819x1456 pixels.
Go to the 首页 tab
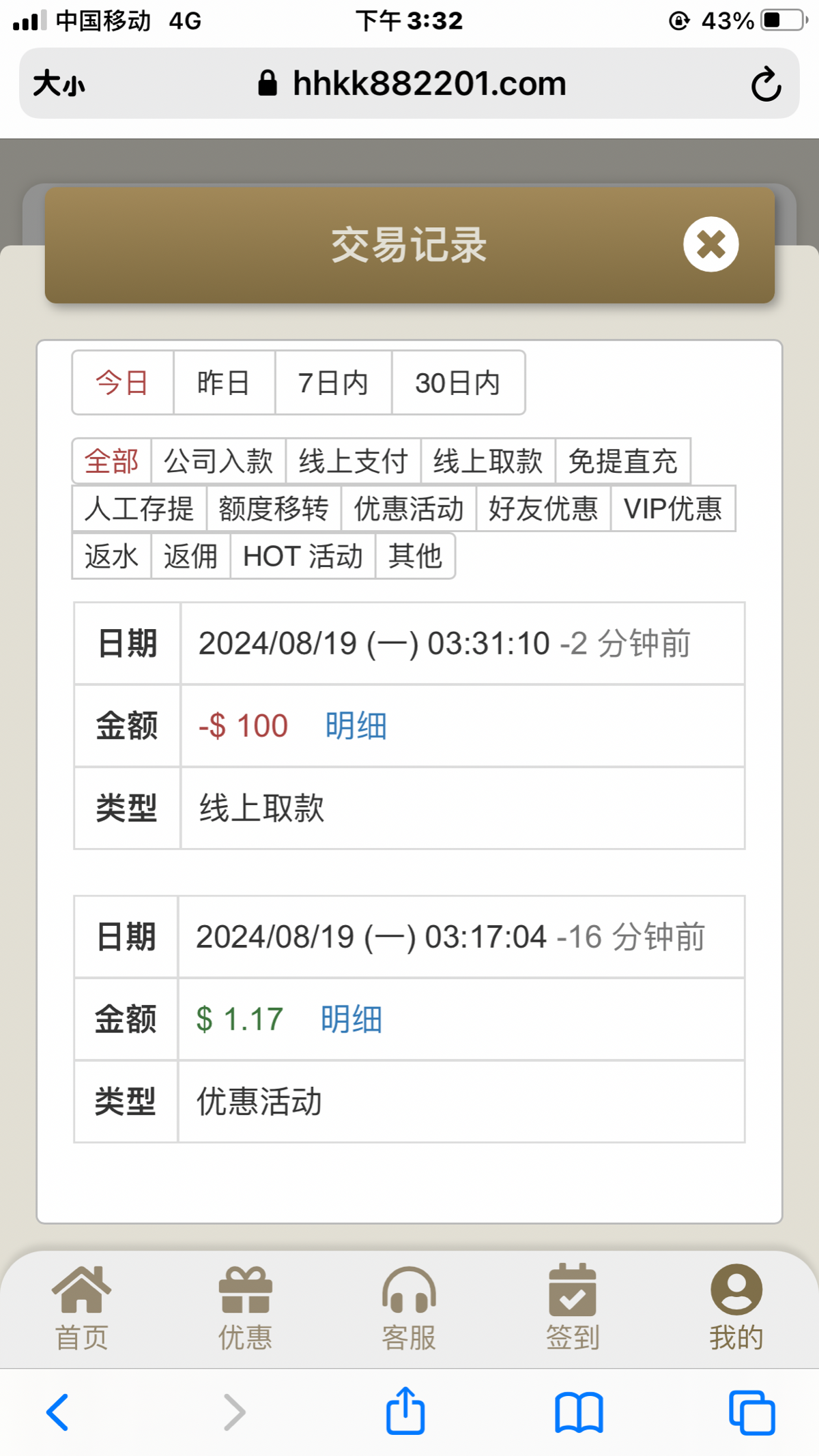pos(82,1309)
